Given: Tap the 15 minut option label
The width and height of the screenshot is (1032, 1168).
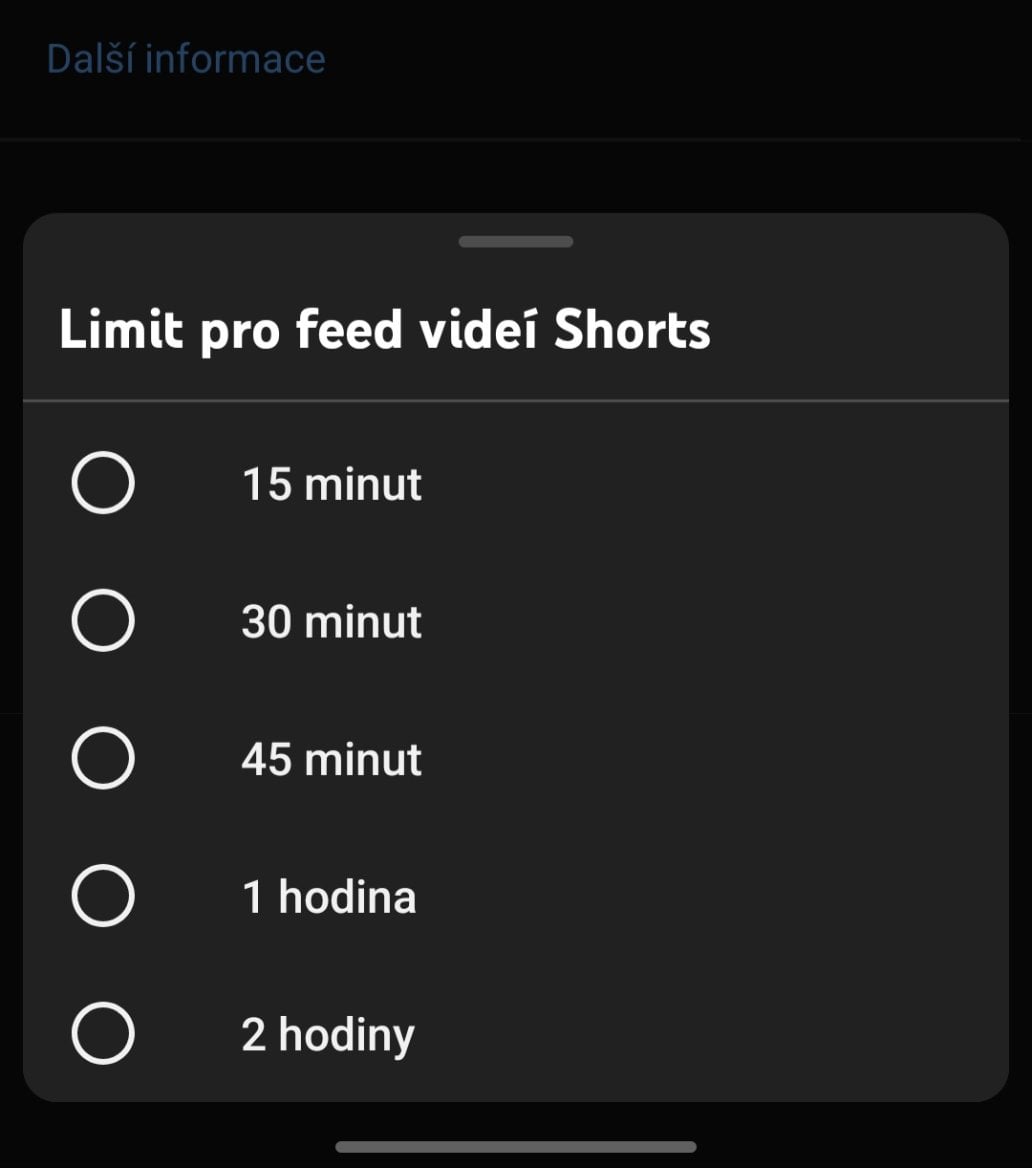Looking at the screenshot, I should point(331,483).
